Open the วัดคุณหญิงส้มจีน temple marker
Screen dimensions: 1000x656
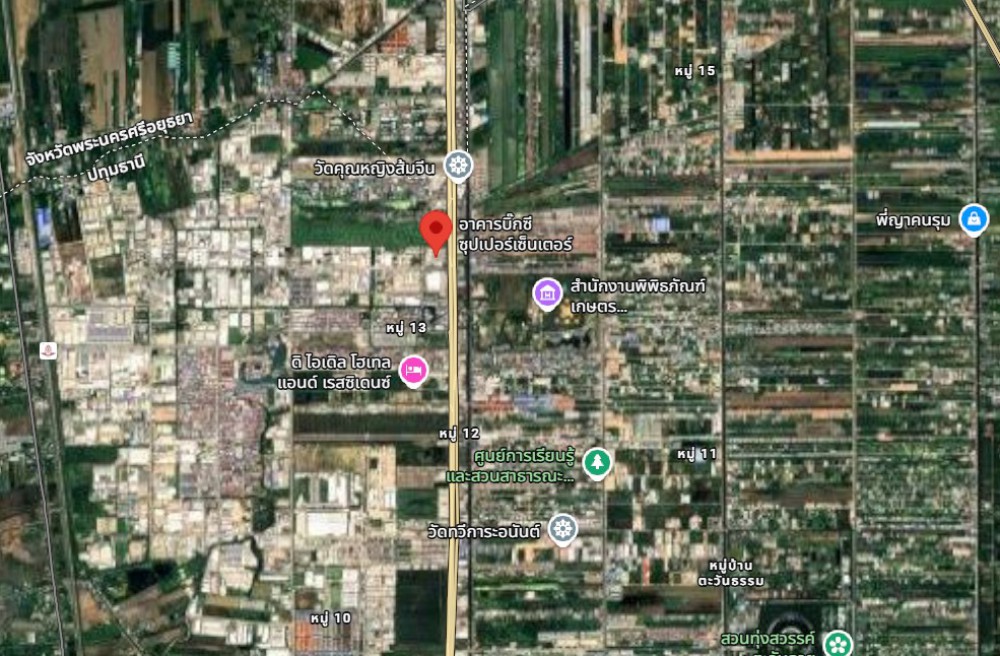point(458,165)
